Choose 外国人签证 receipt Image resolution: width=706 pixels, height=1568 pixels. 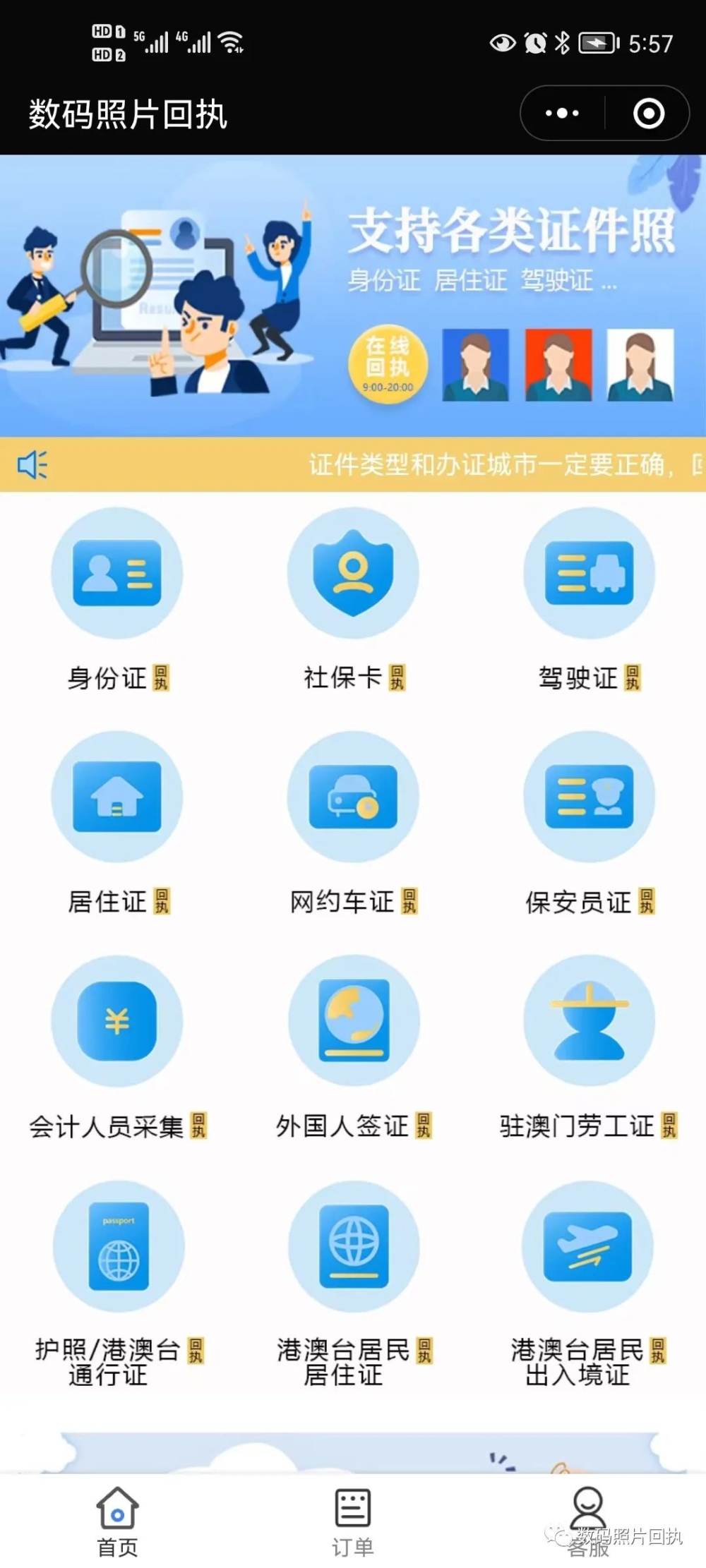coord(353,1048)
